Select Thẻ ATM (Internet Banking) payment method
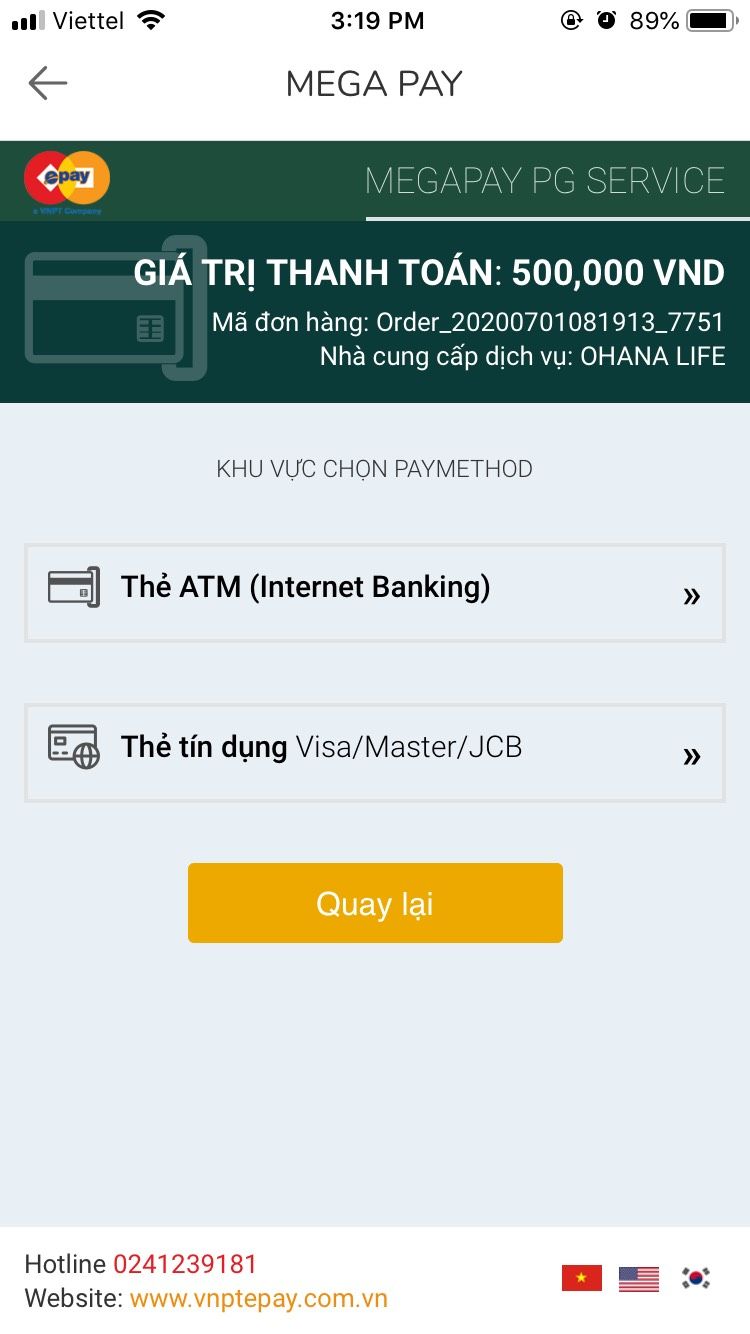 (x=374, y=592)
